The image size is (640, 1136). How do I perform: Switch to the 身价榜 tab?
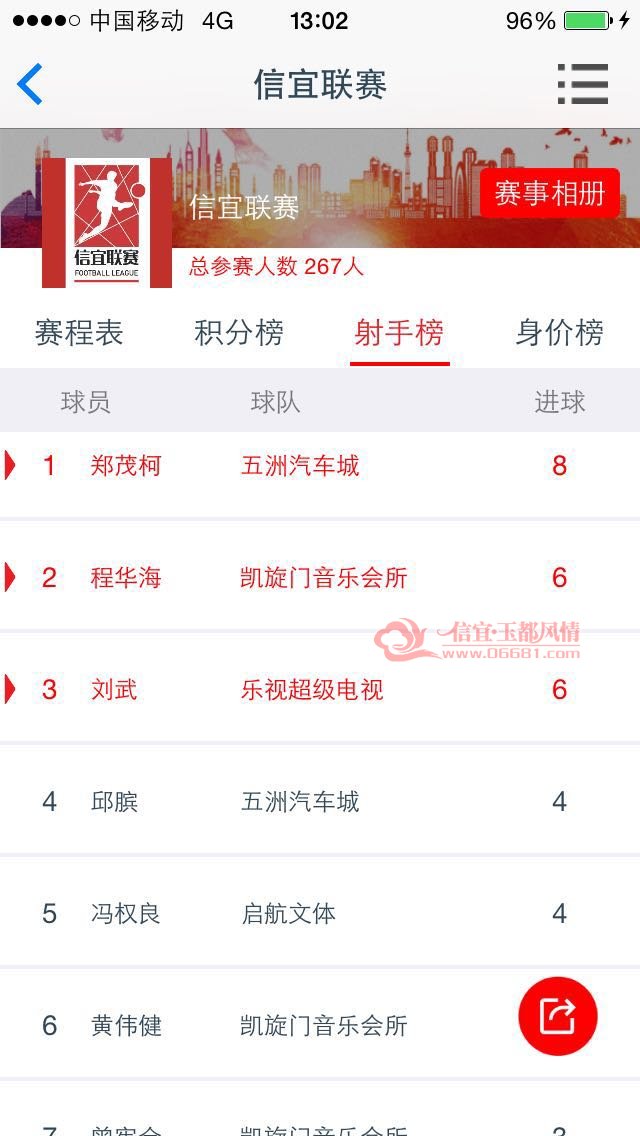(560, 333)
